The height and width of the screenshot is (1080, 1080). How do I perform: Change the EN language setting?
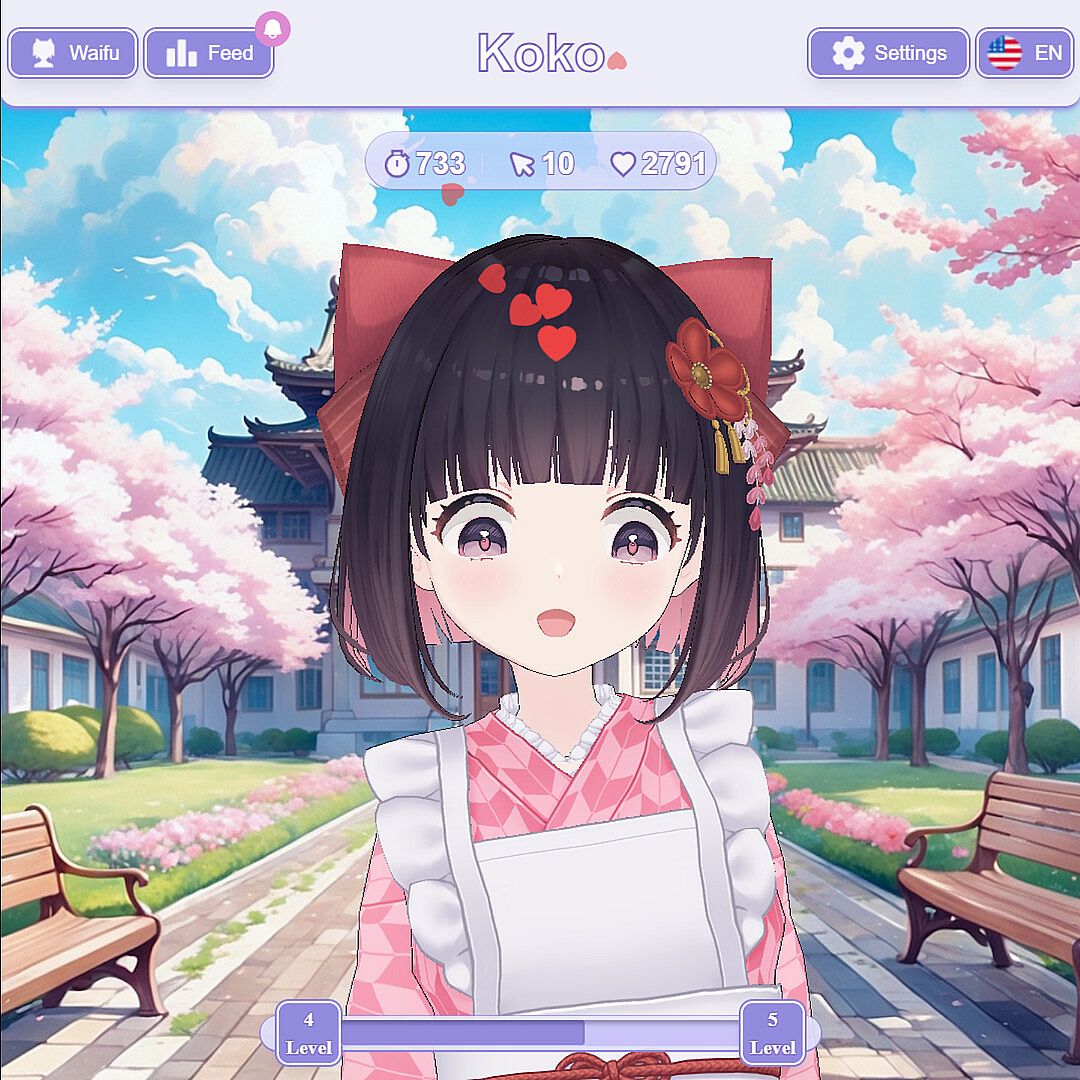[x=1025, y=53]
